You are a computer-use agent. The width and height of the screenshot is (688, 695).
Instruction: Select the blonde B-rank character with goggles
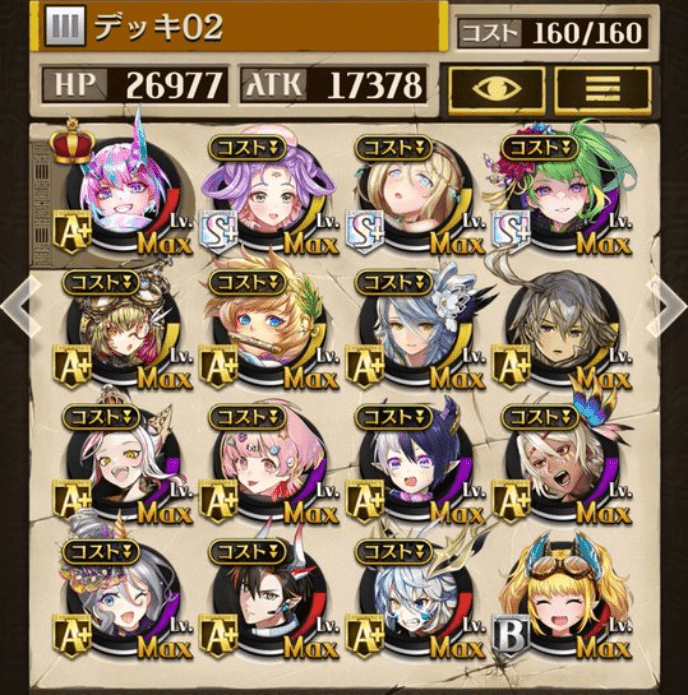563,605
